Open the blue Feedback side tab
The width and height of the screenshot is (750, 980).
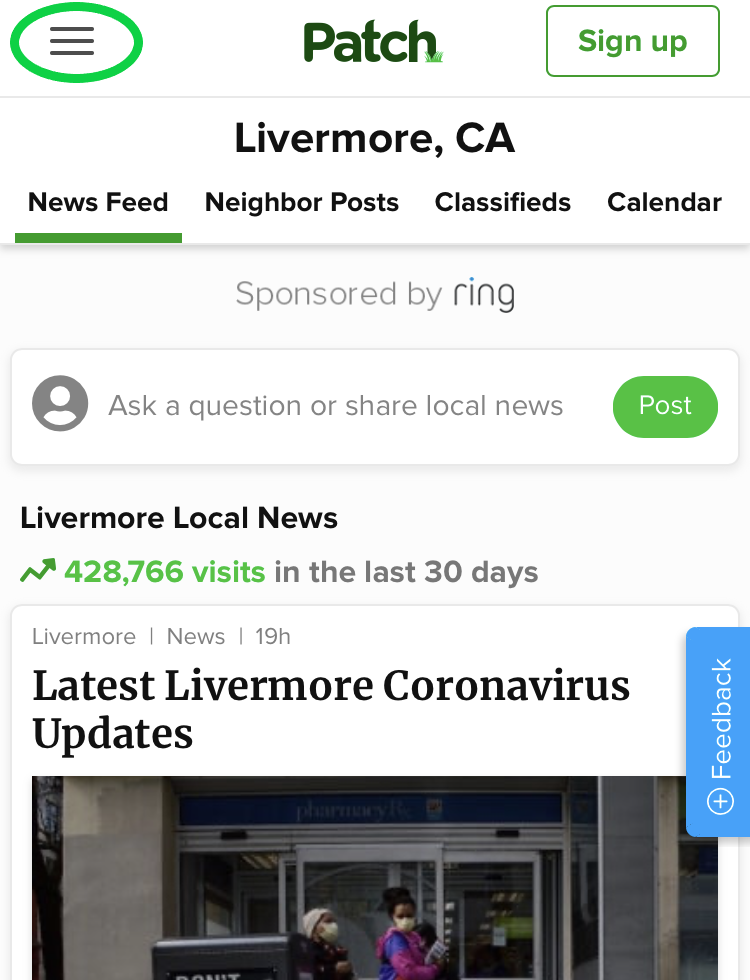tap(720, 732)
